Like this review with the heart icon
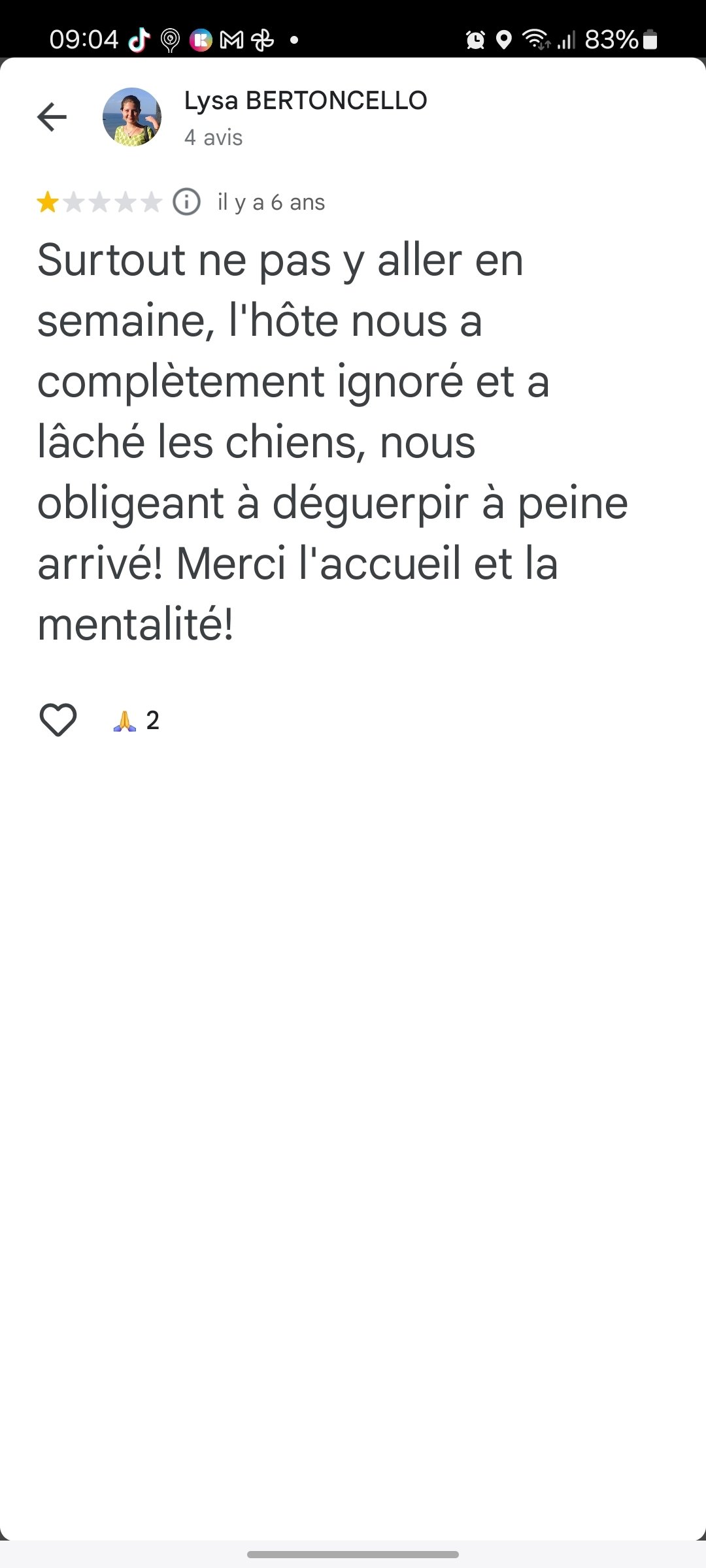 click(x=58, y=720)
